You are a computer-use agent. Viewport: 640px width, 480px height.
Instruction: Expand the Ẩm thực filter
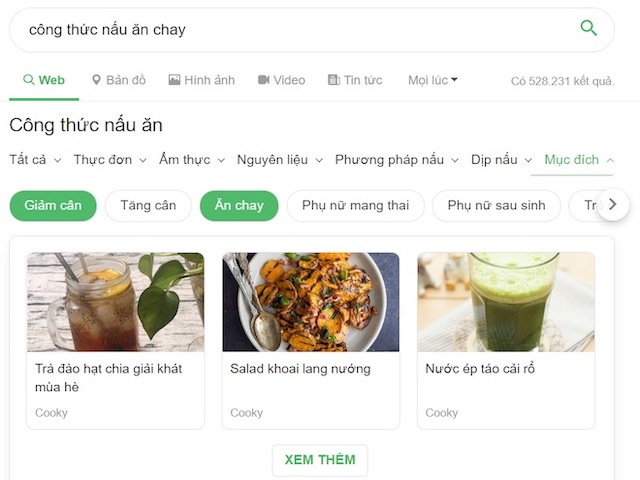coord(192,160)
